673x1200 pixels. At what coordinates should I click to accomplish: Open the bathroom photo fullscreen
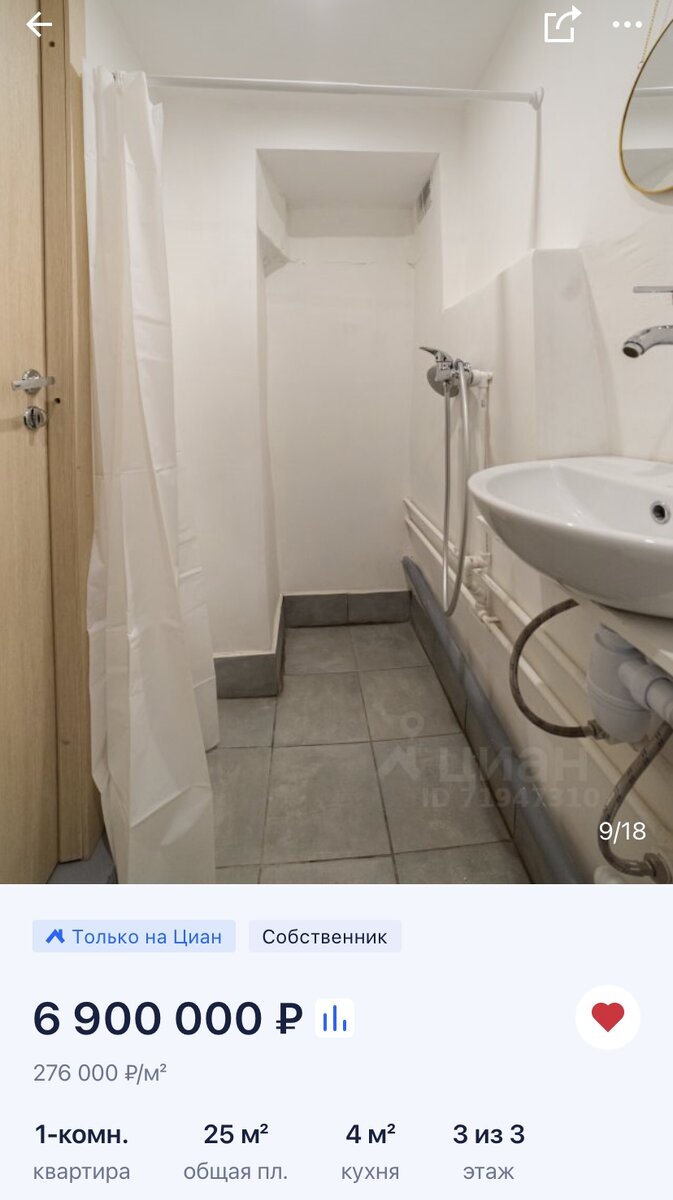[336, 442]
